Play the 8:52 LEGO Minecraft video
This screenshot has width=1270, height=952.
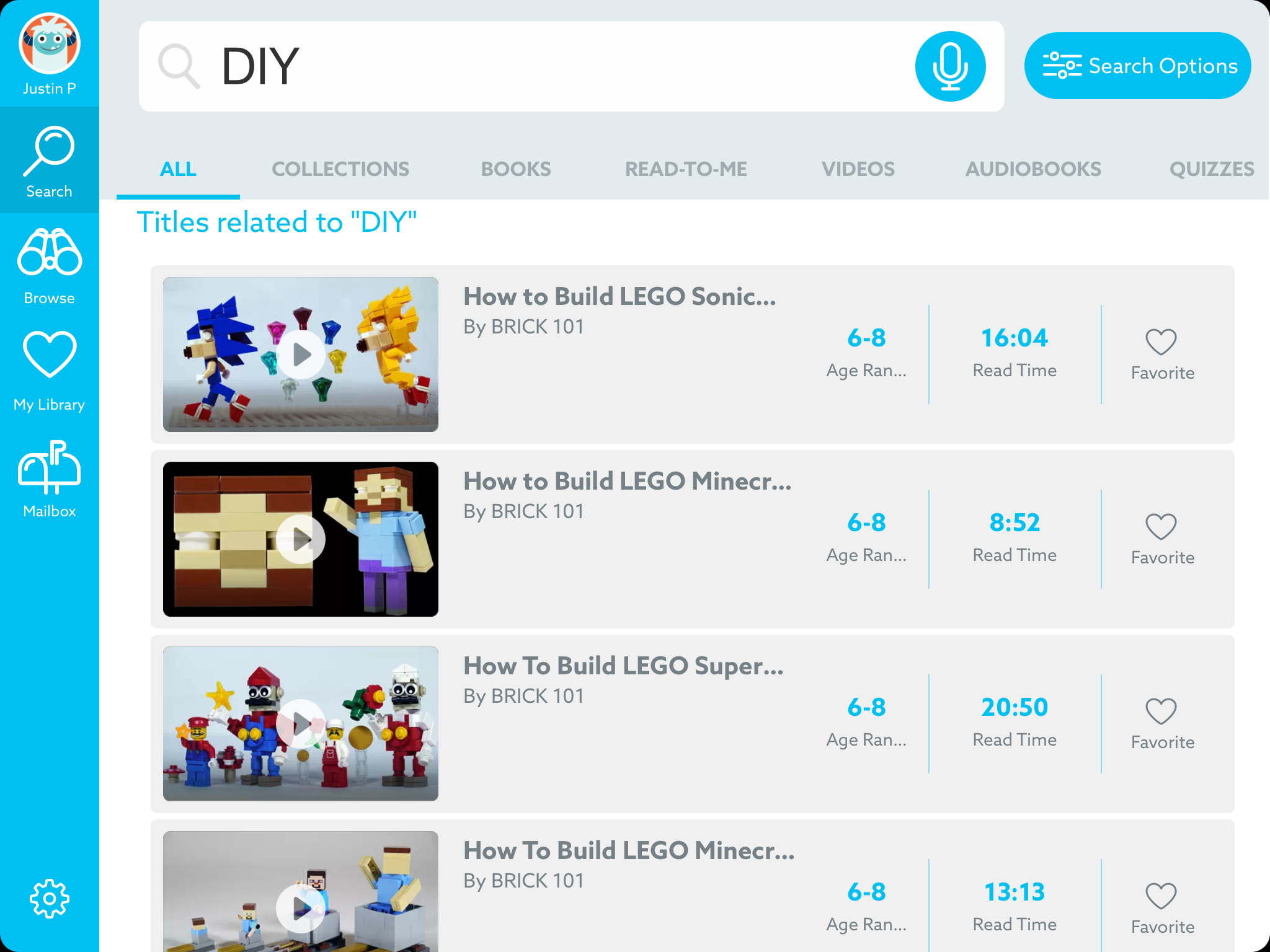[x=301, y=539]
